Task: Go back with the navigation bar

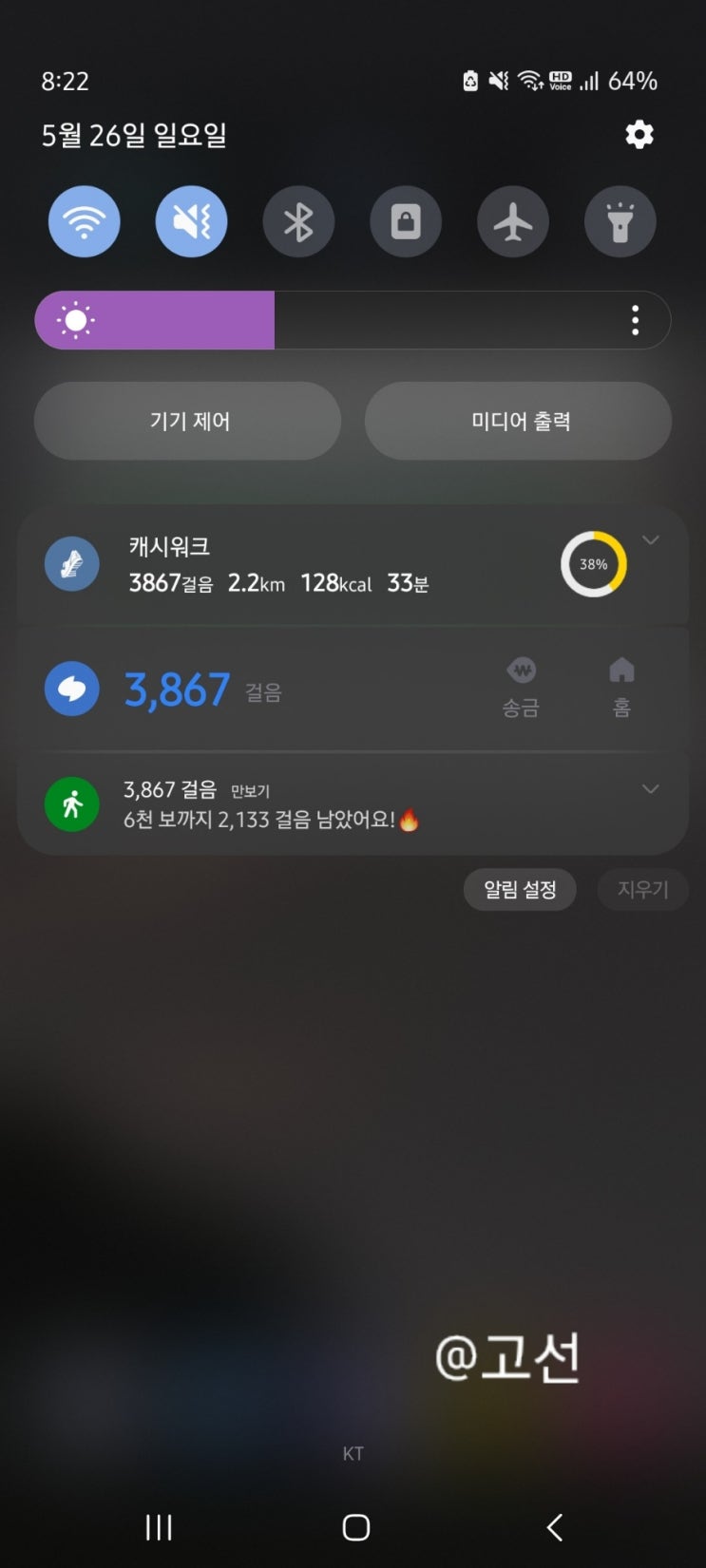Action: pyautogui.click(x=555, y=1527)
